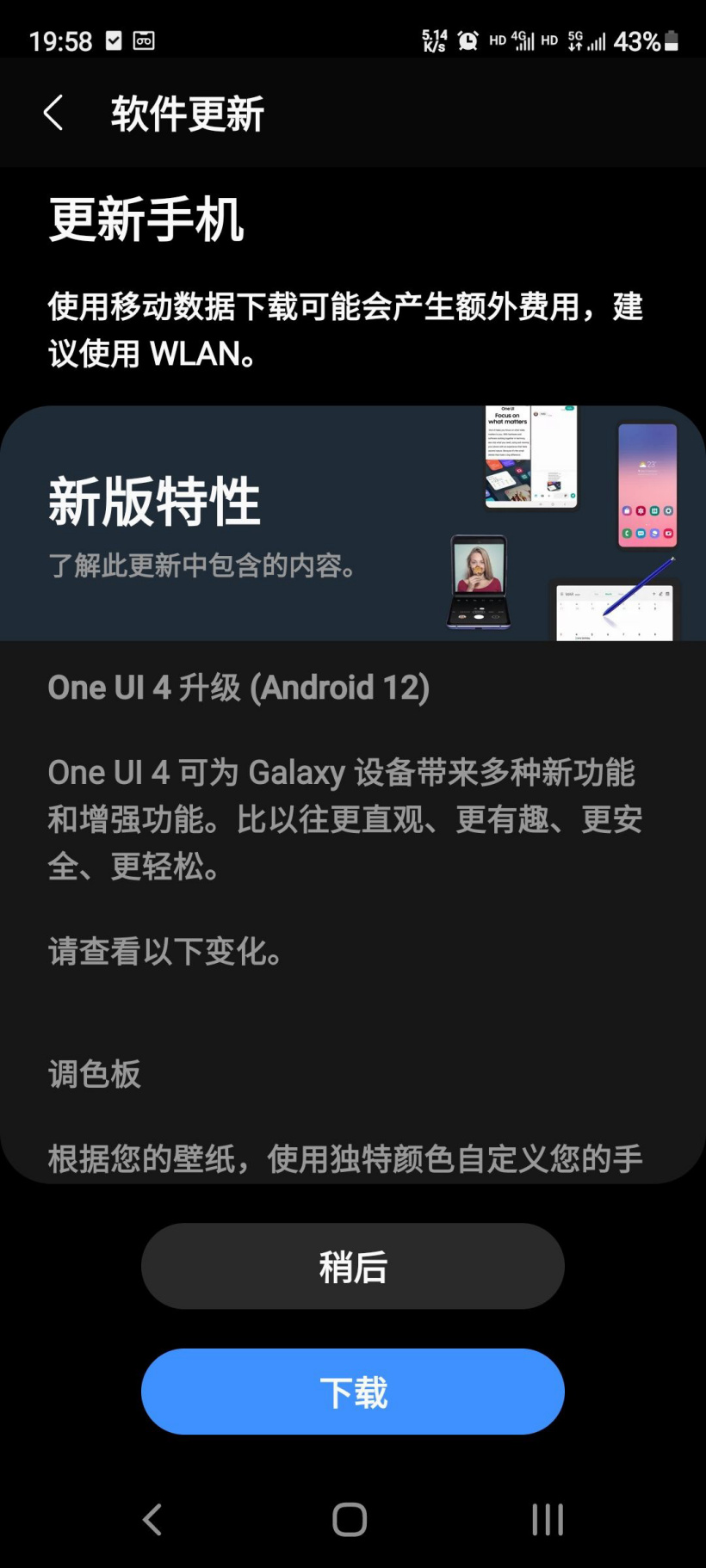Tap the alarm clock icon in status bar
The image size is (706, 1568).
(468, 39)
